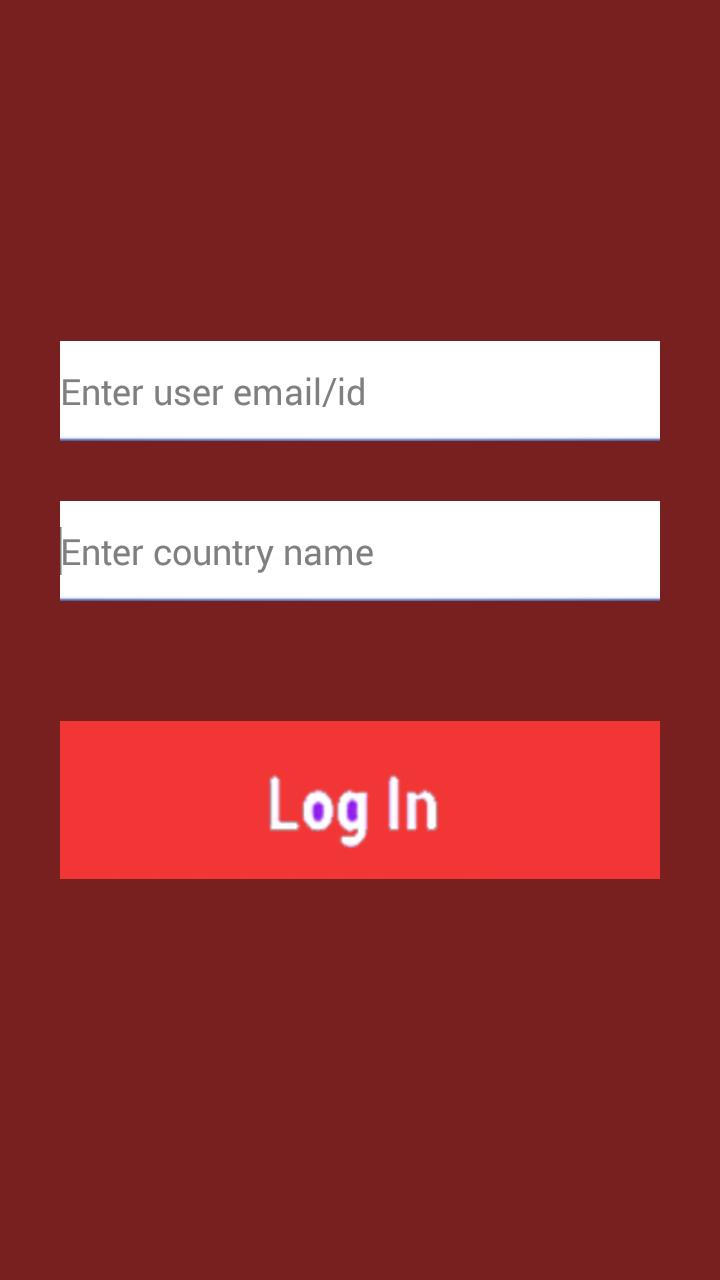Tap the Enter country name field
The height and width of the screenshot is (1280, 720).
click(360, 551)
